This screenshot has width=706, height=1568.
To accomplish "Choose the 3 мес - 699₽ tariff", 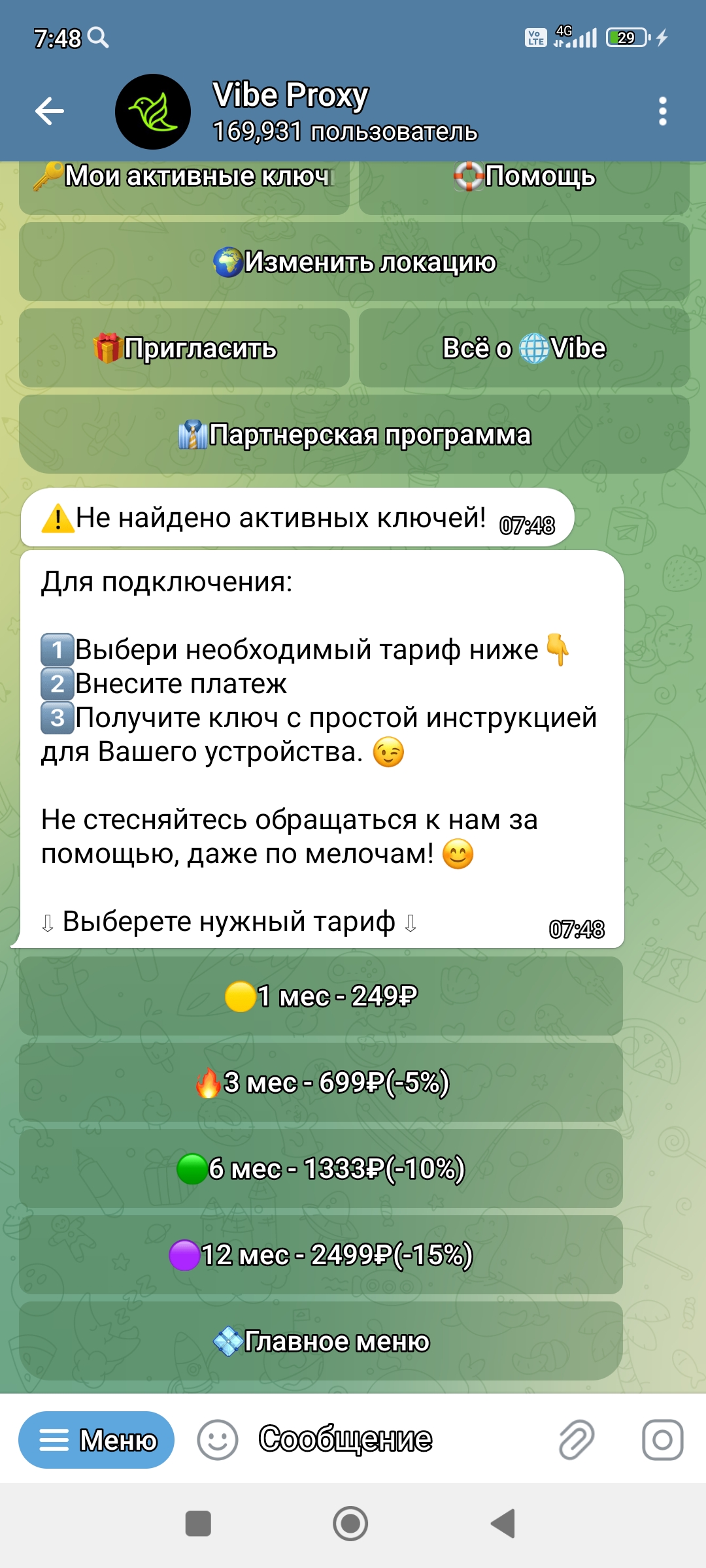I will point(321,1083).
